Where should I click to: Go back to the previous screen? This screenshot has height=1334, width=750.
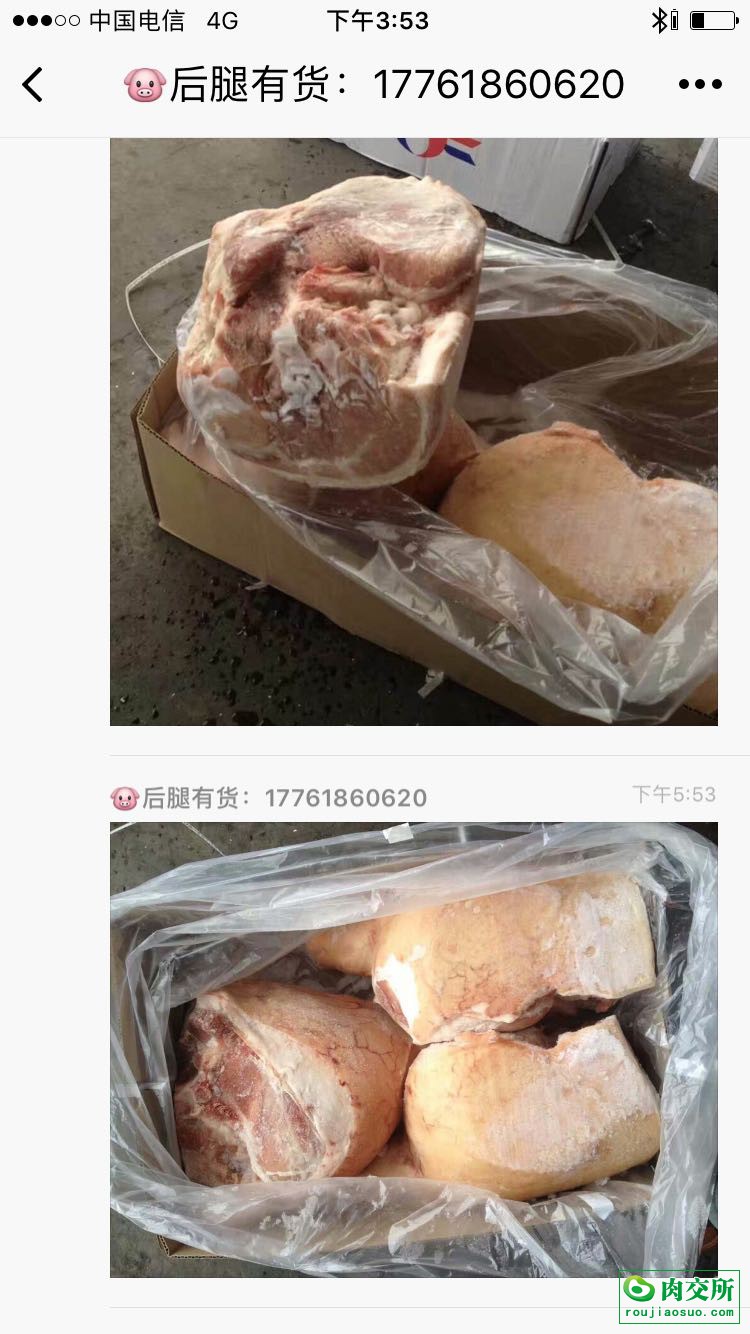click(33, 85)
